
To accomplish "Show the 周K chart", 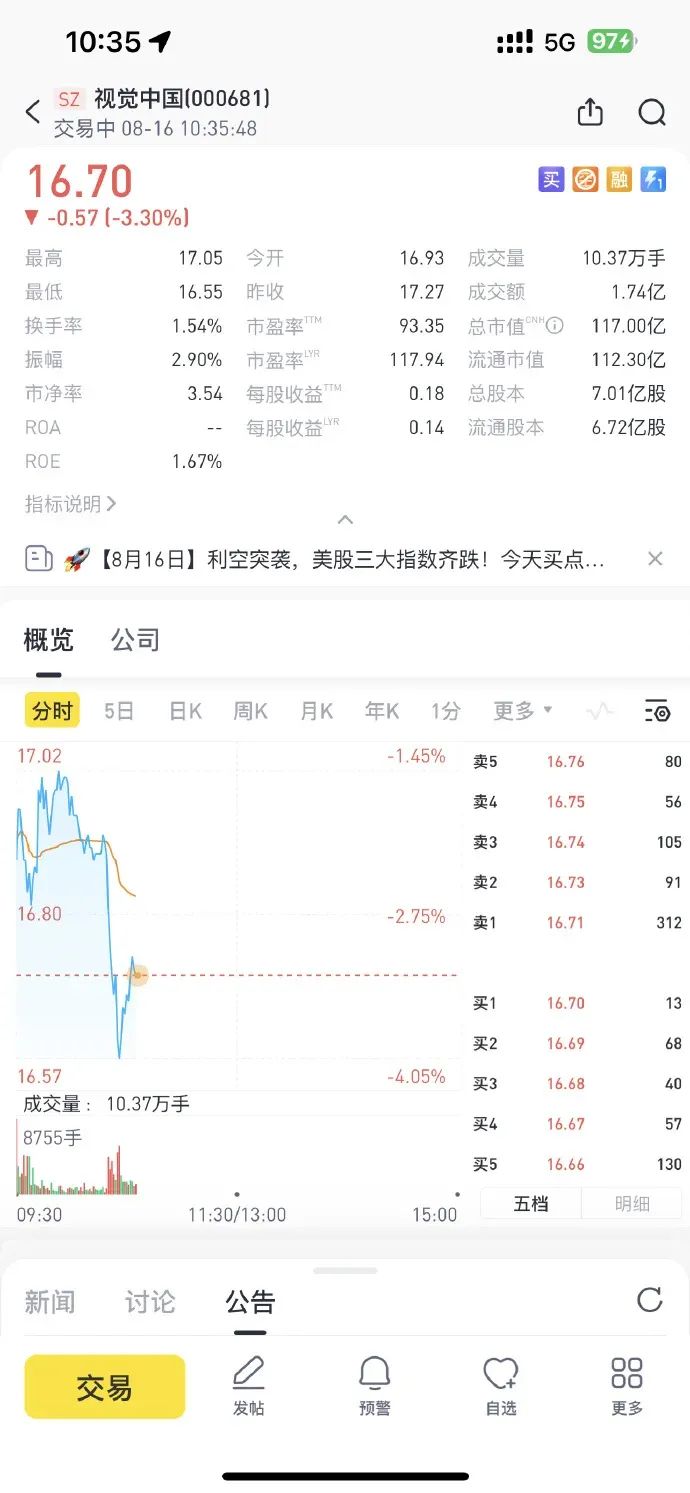I will pyautogui.click(x=250, y=711).
